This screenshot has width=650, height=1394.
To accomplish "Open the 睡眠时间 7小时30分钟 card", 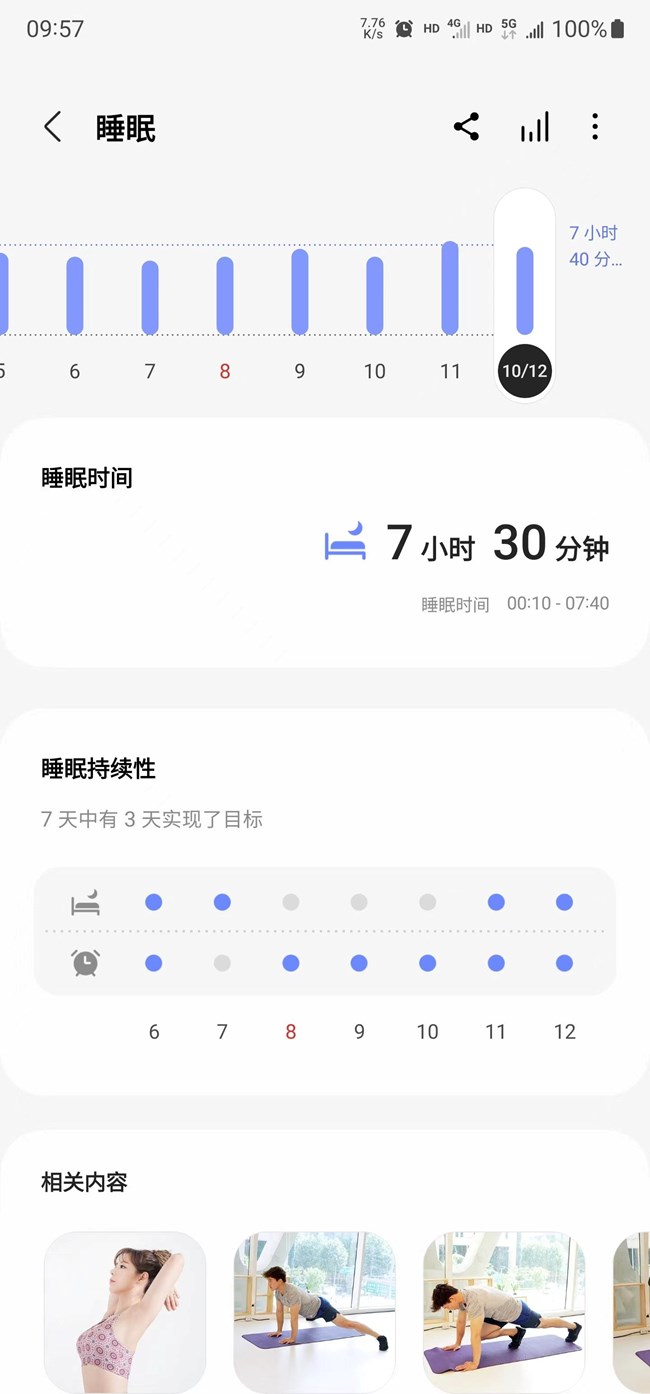I will [324, 543].
